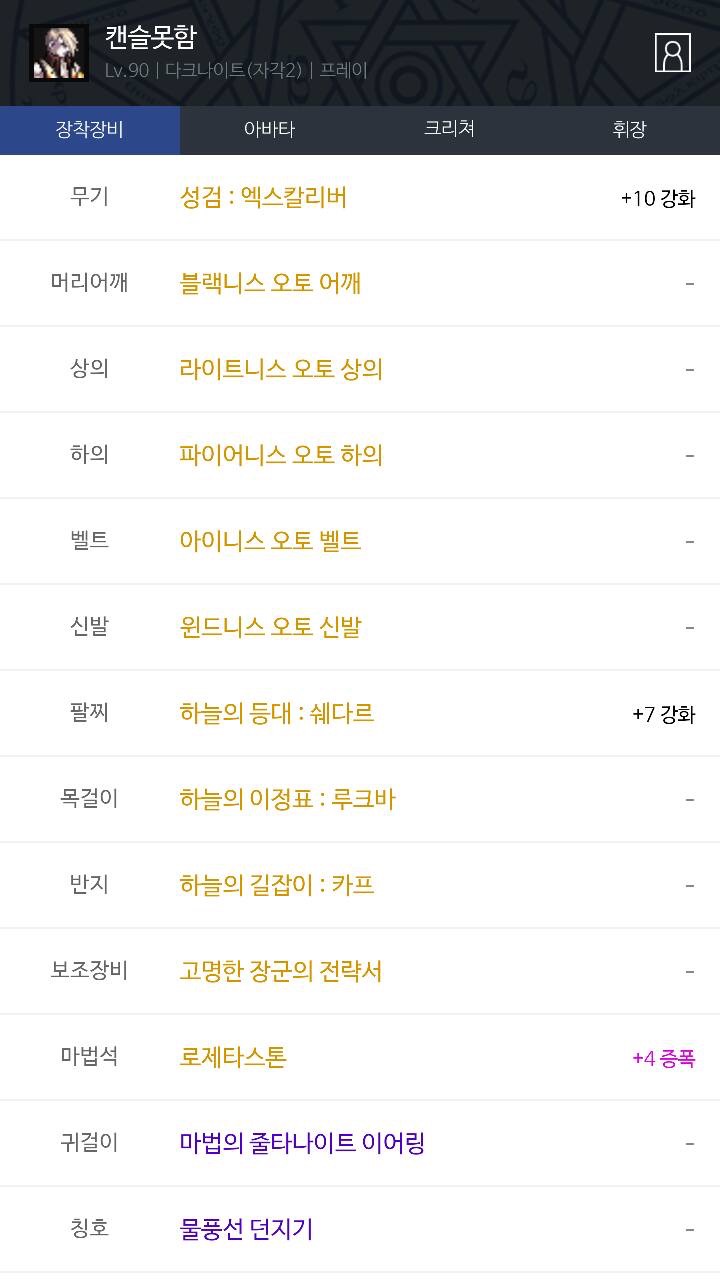Open 아이니스 오토 벨트 item
The width and height of the screenshot is (720, 1280).
click(270, 541)
